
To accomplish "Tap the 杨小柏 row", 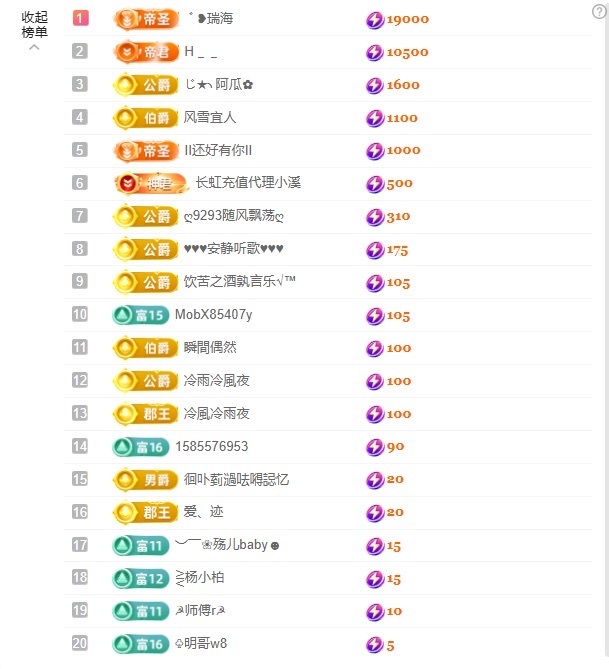I will tap(204, 578).
